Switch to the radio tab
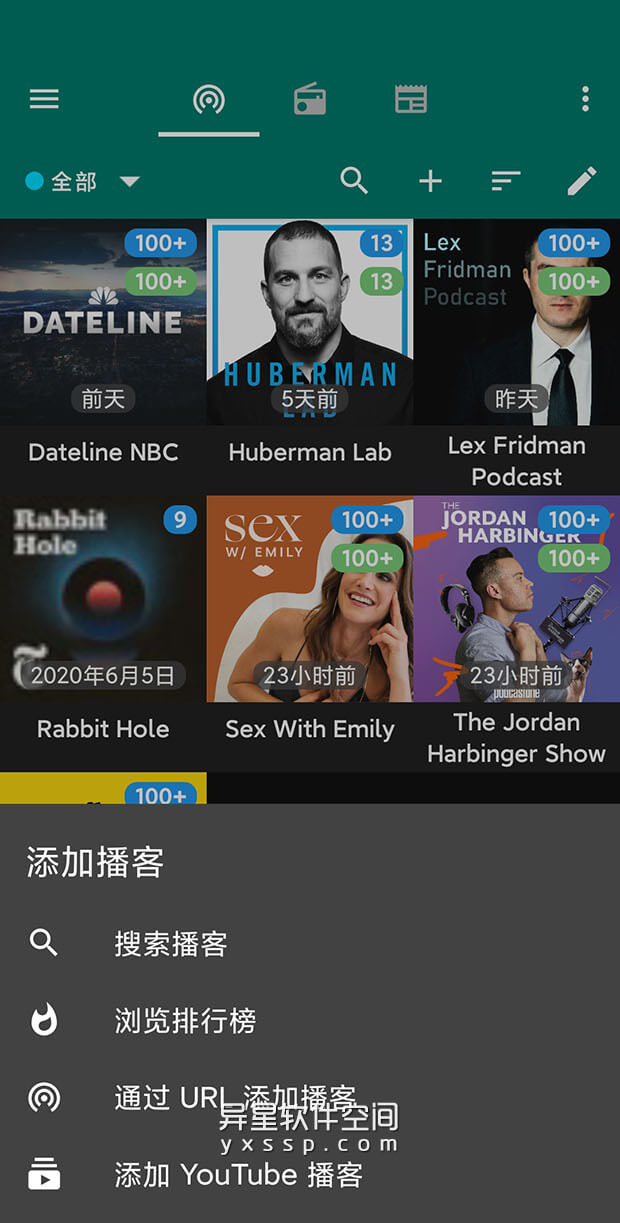Image resolution: width=620 pixels, height=1223 pixels. tap(310, 99)
